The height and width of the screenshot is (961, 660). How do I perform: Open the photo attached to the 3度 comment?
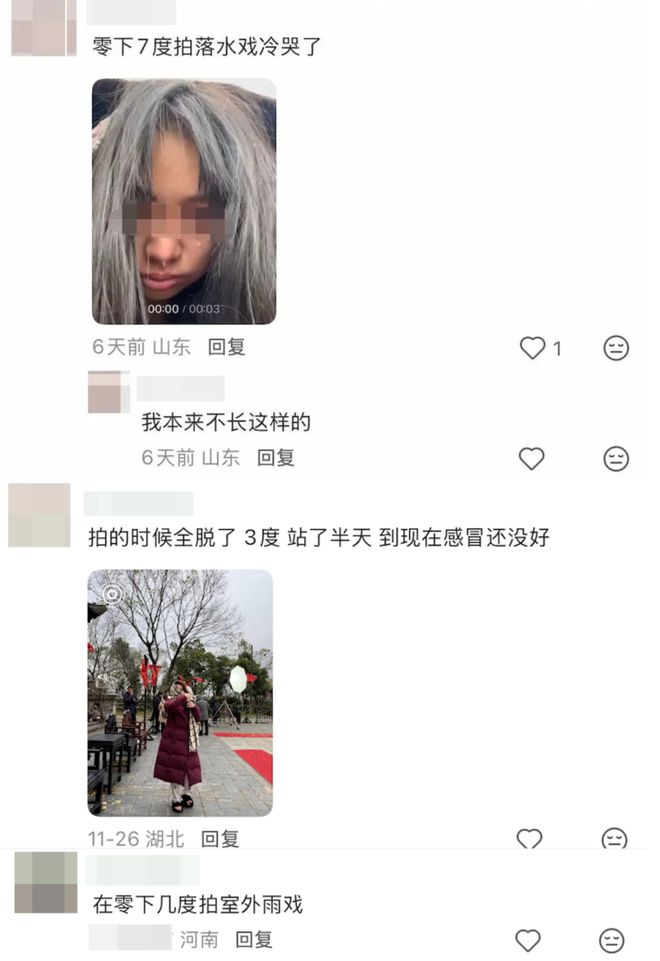point(180,692)
